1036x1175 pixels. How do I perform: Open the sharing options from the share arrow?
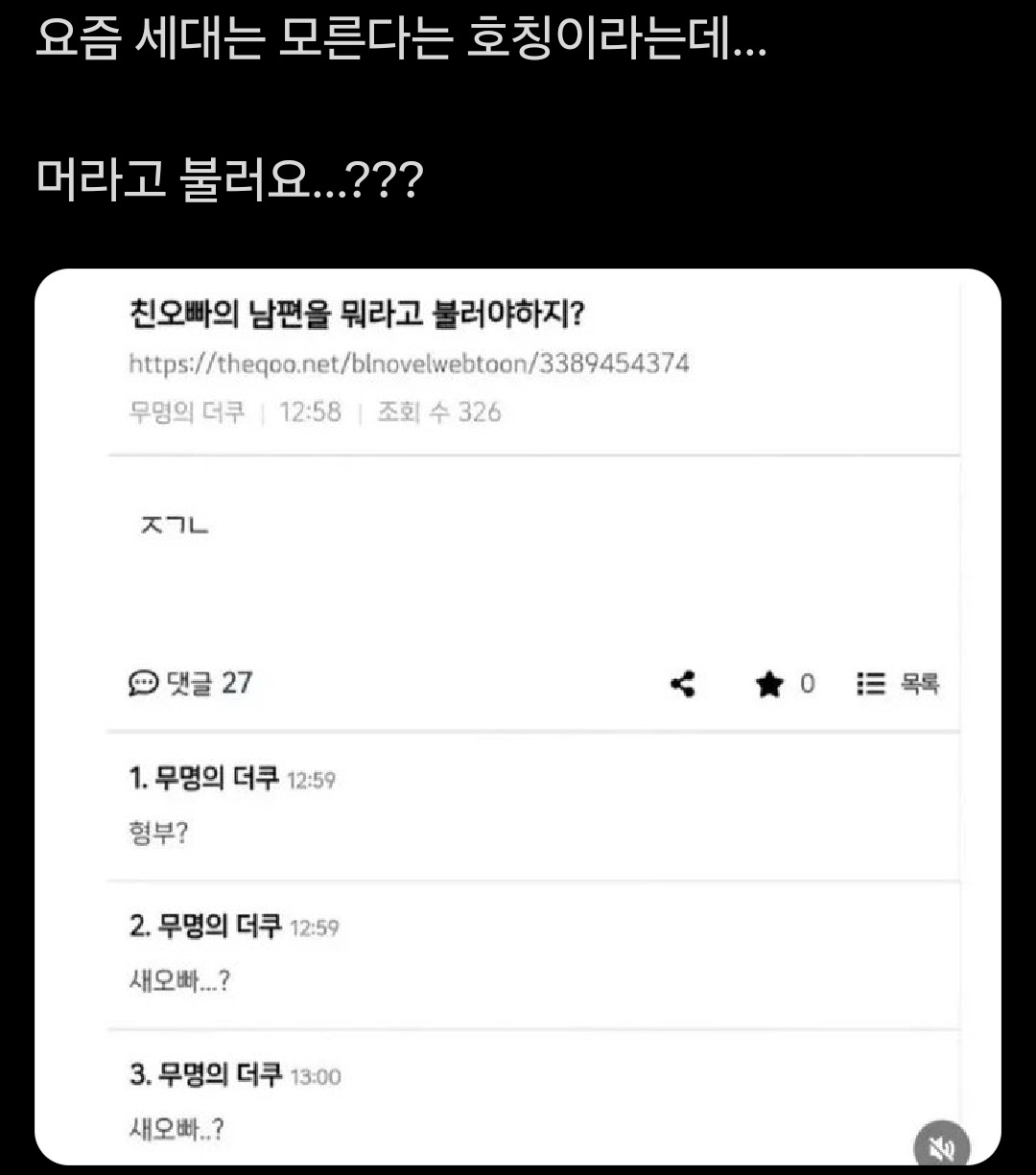pos(683,685)
